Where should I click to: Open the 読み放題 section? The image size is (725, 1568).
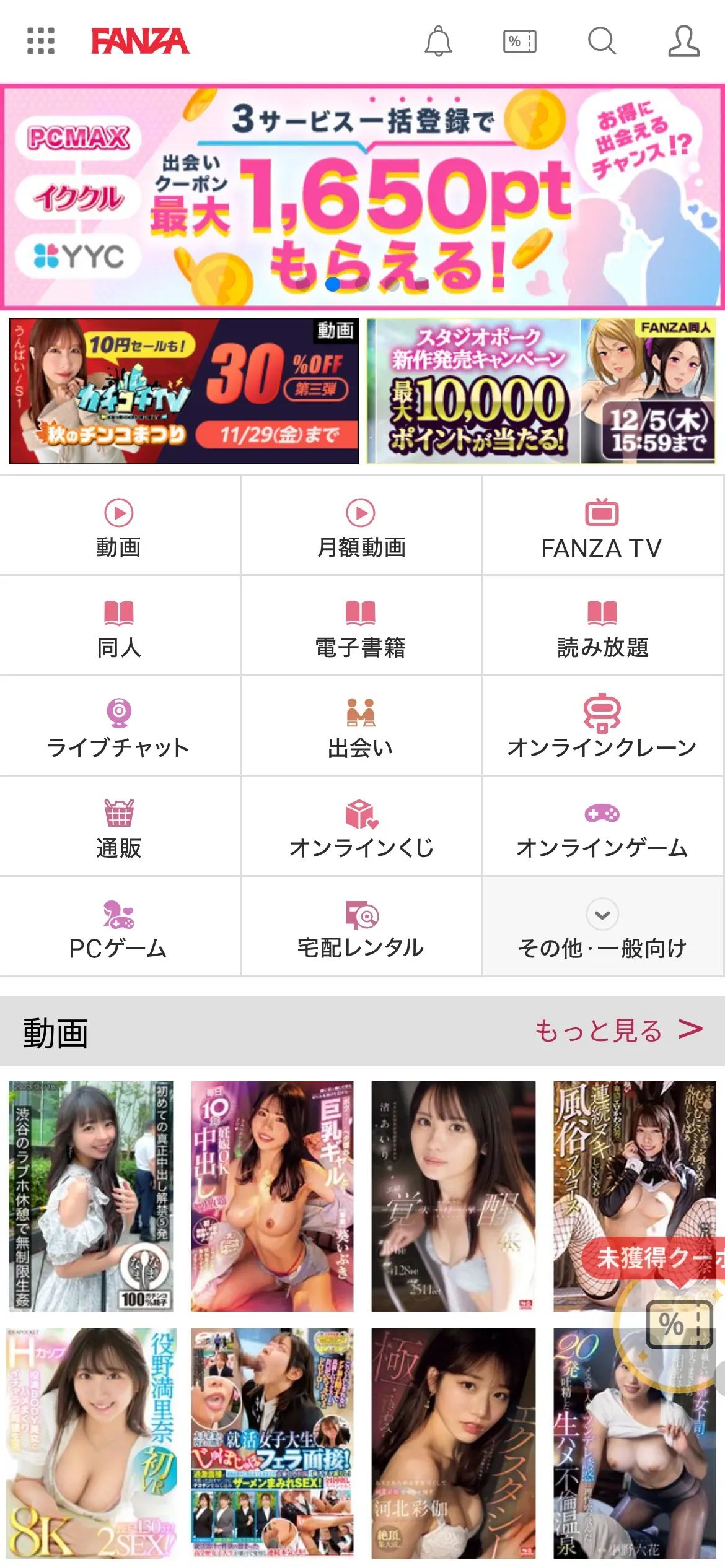coord(602,627)
